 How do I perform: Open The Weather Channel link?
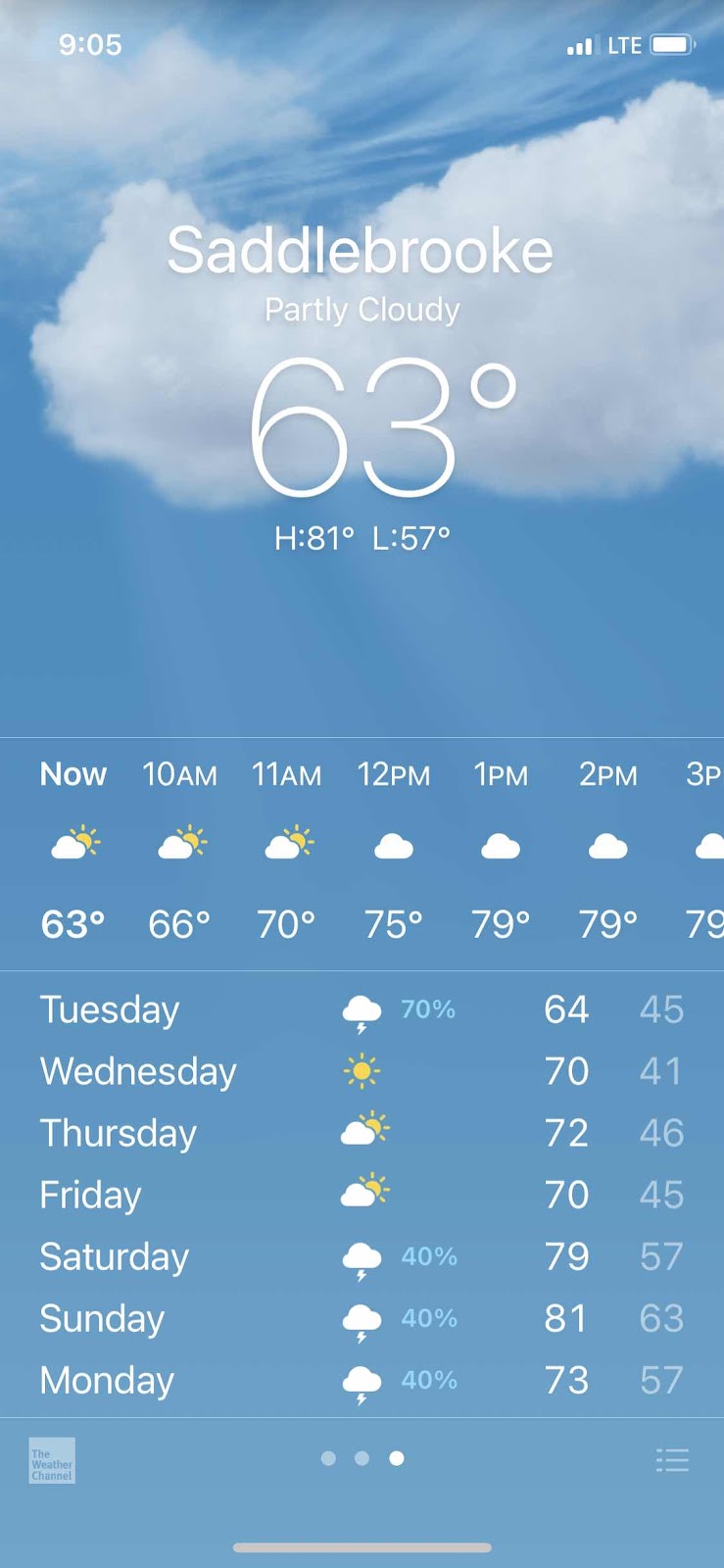[x=52, y=1460]
